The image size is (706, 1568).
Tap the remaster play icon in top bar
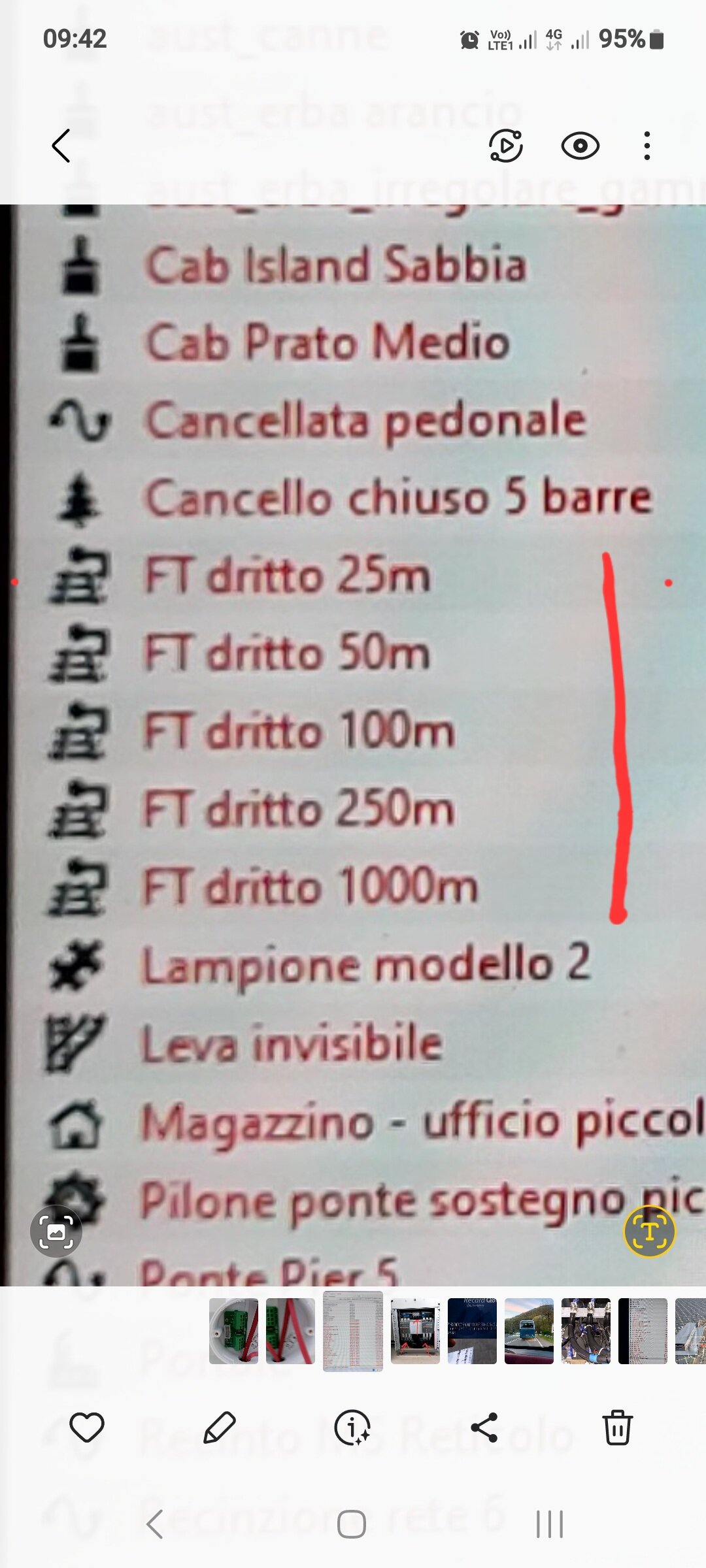(506, 145)
